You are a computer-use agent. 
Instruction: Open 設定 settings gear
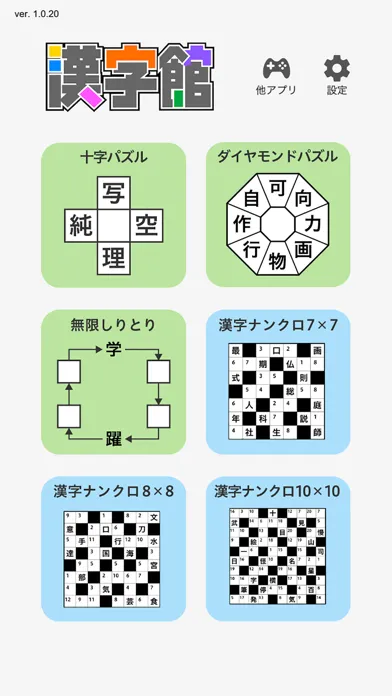337,75
